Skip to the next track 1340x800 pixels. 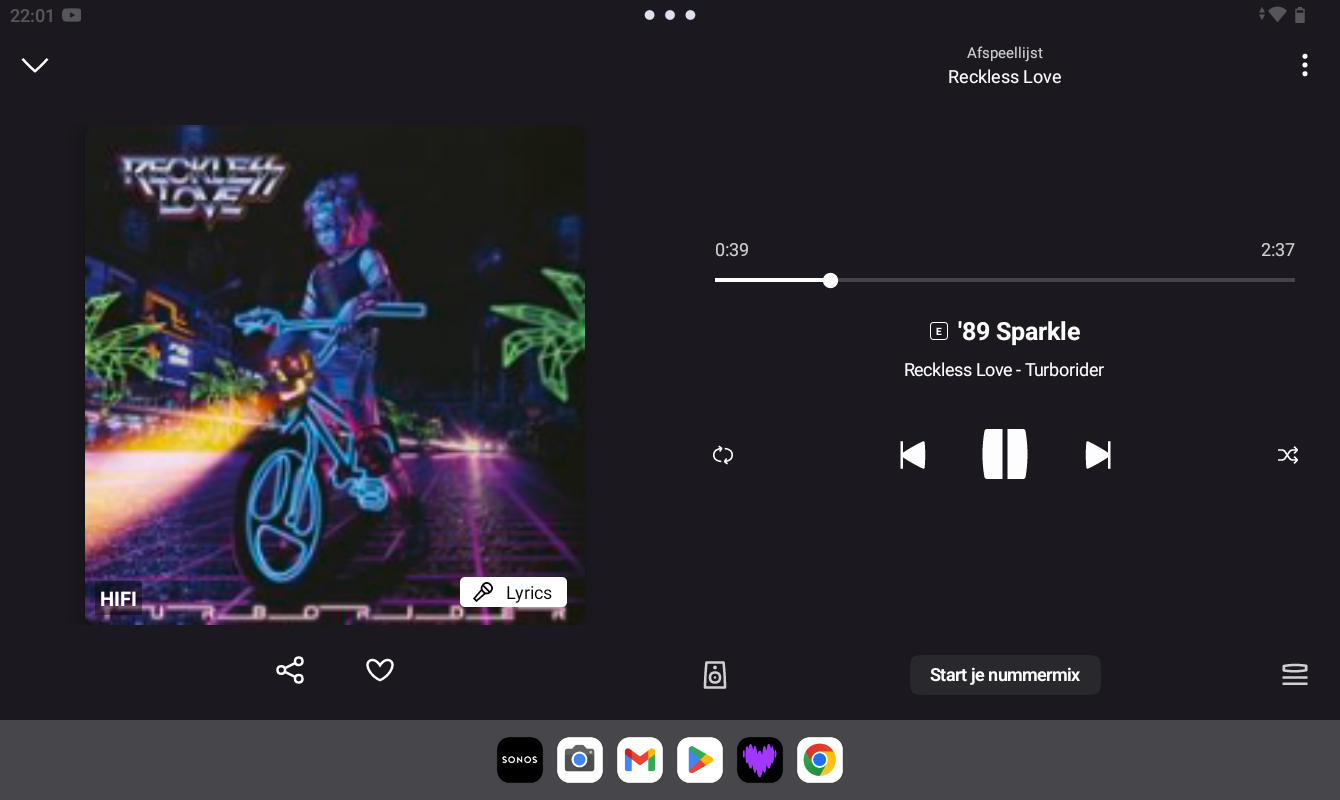[1097, 455]
